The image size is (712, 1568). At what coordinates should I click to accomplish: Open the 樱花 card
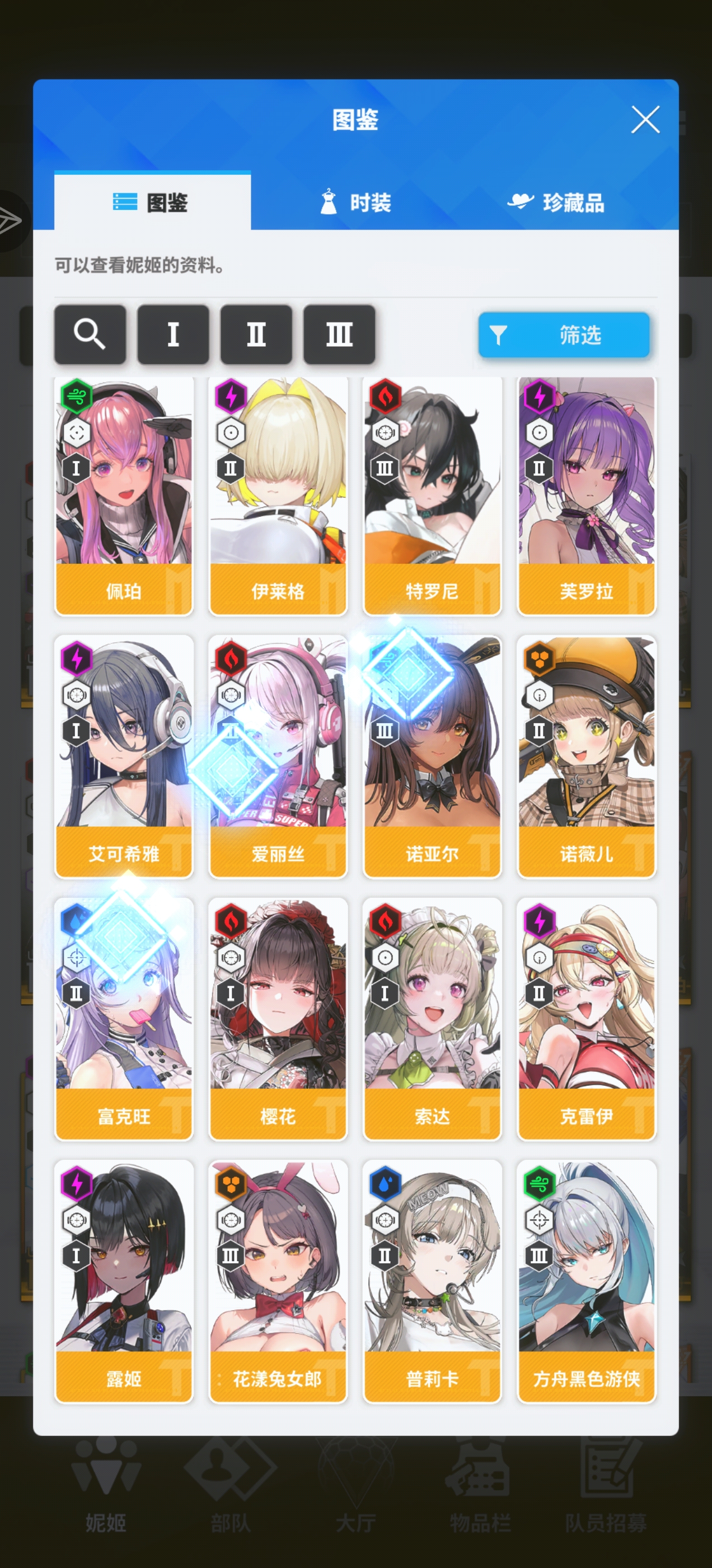click(278, 1019)
